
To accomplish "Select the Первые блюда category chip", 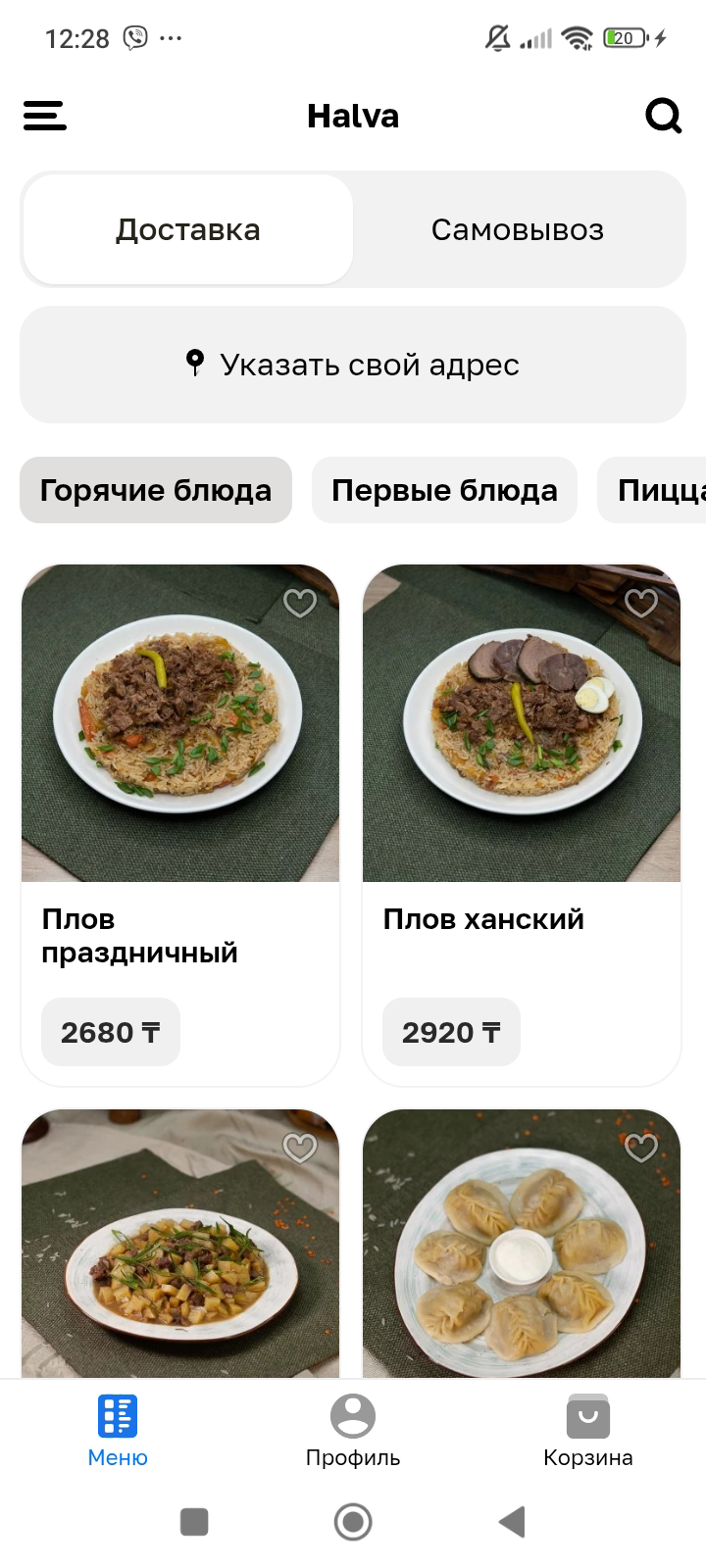I will click(x=444, y=490).
